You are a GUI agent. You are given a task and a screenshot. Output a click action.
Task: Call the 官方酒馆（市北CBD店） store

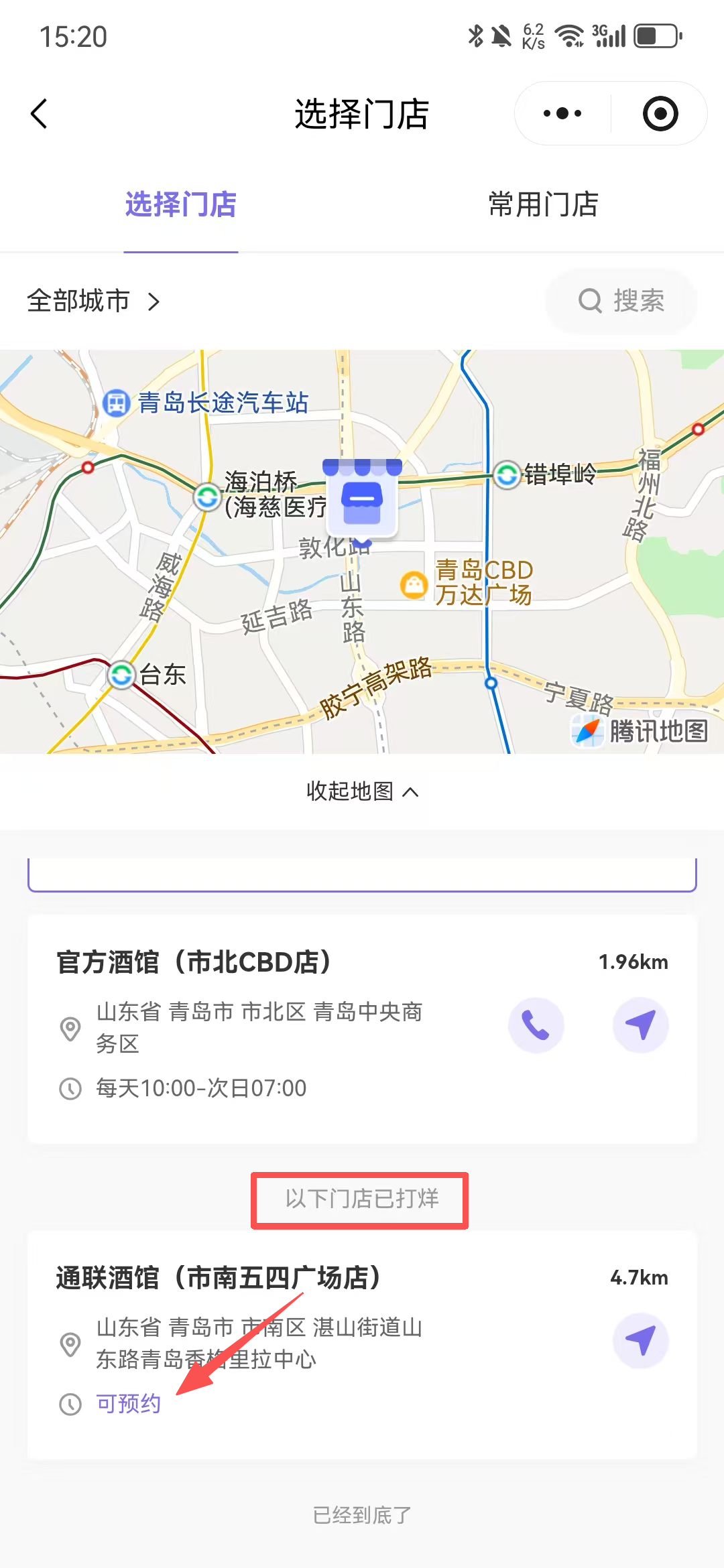pyautogui.click(x=536, y=1025)
